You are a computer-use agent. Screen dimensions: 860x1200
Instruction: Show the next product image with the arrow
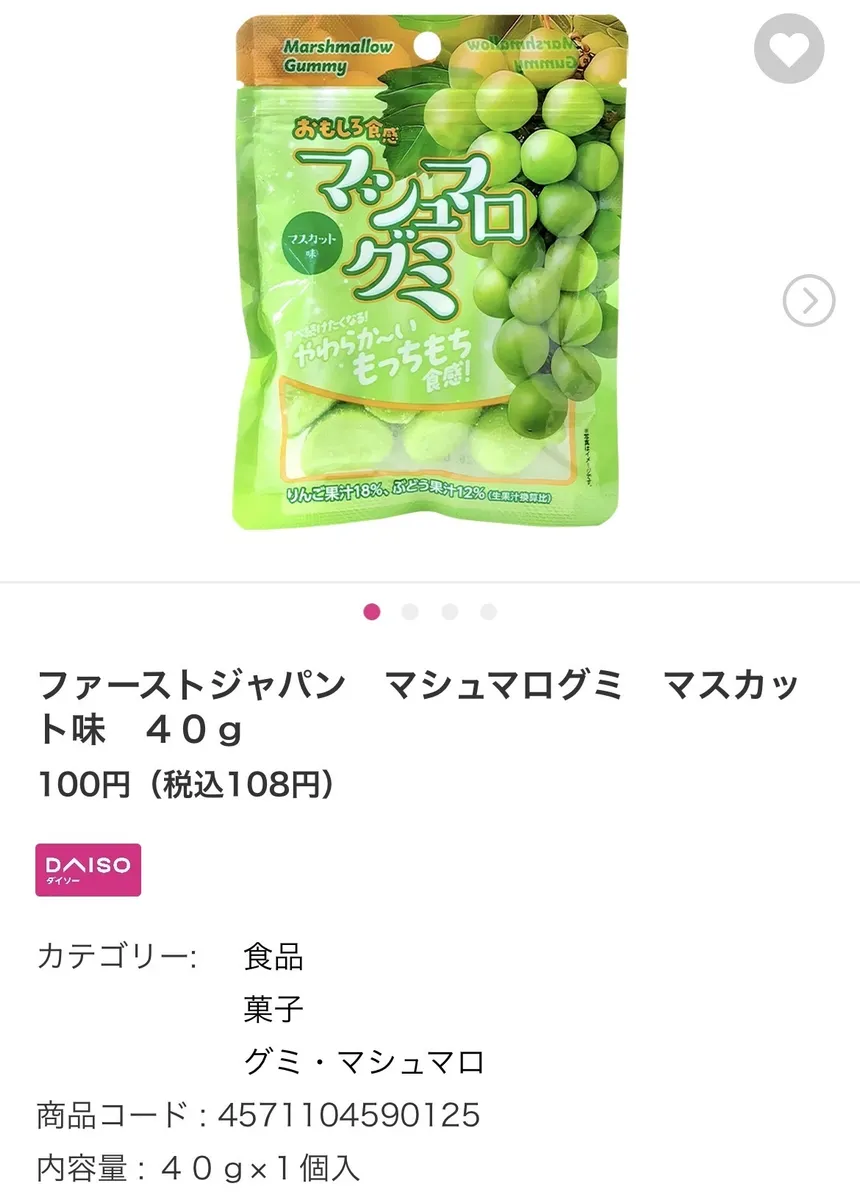[808, 300]
